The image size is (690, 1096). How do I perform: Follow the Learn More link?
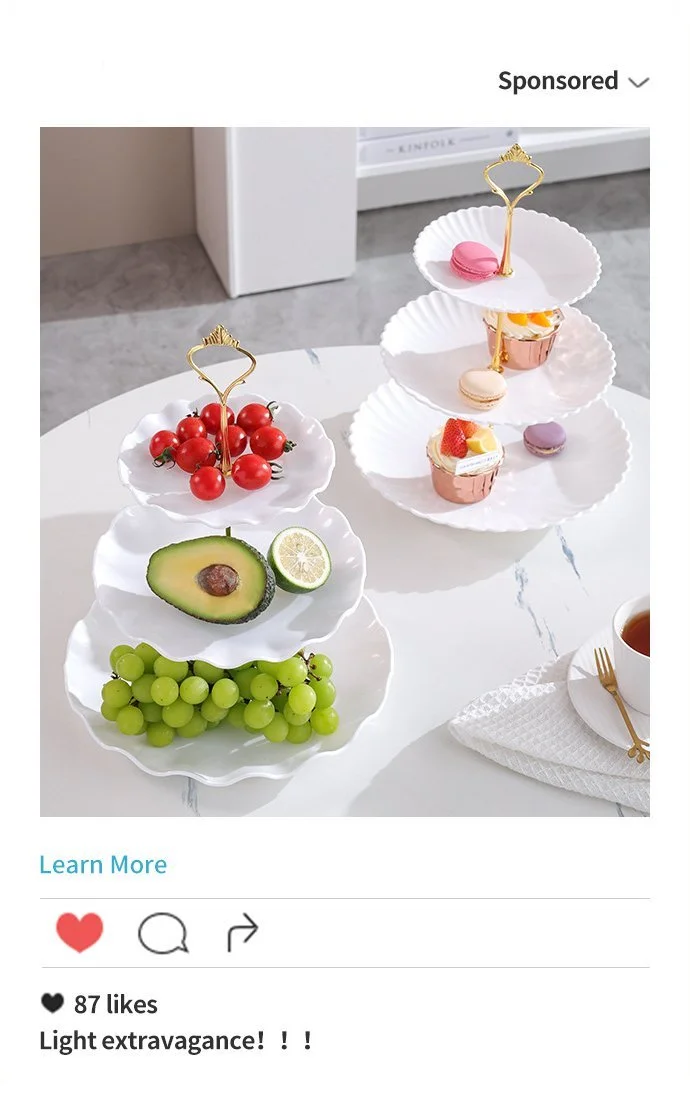coord(103,865)
